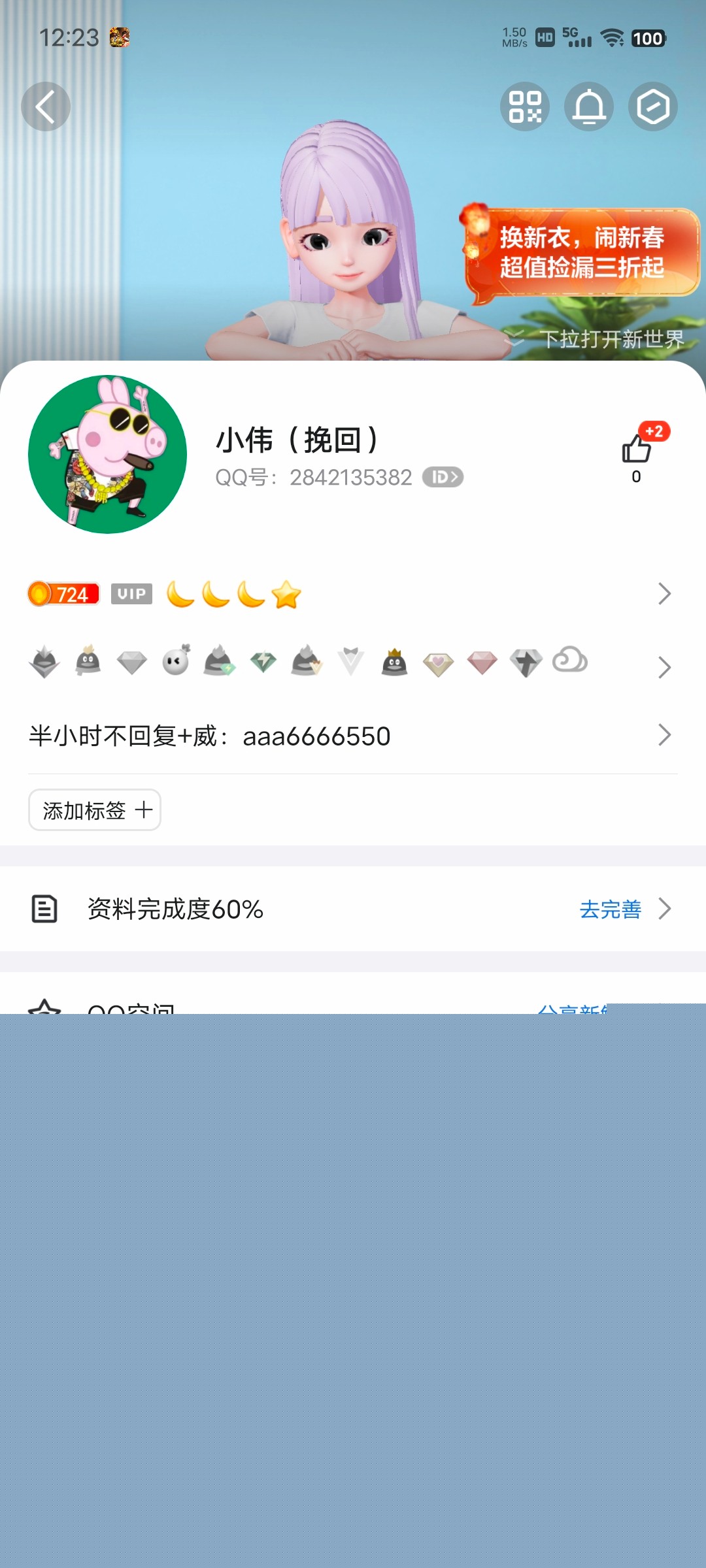Screen dimensions: 706x1568
Task: Expand the signature text row
Action: pos(665,735)
